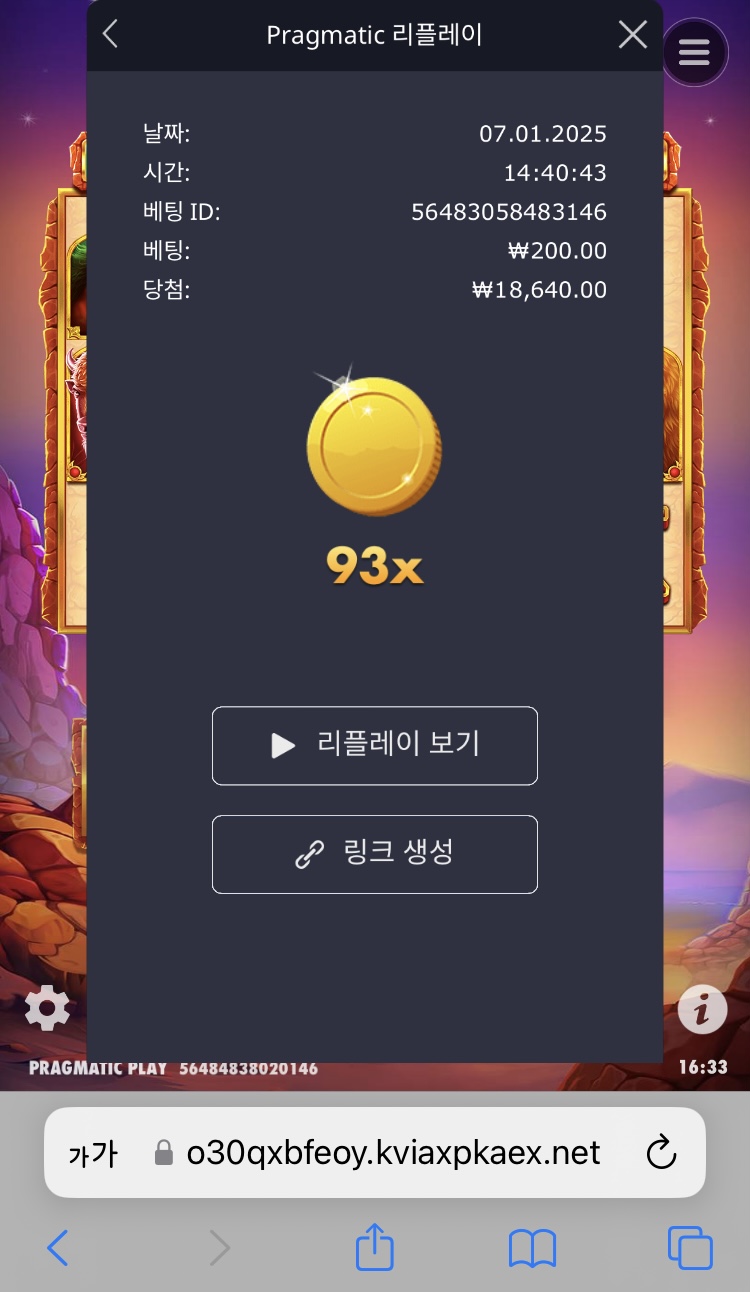Screen dimensions: 750x1292
Task: Tap 리플레이 보기 to watch replay
Action: click(375, 746)
